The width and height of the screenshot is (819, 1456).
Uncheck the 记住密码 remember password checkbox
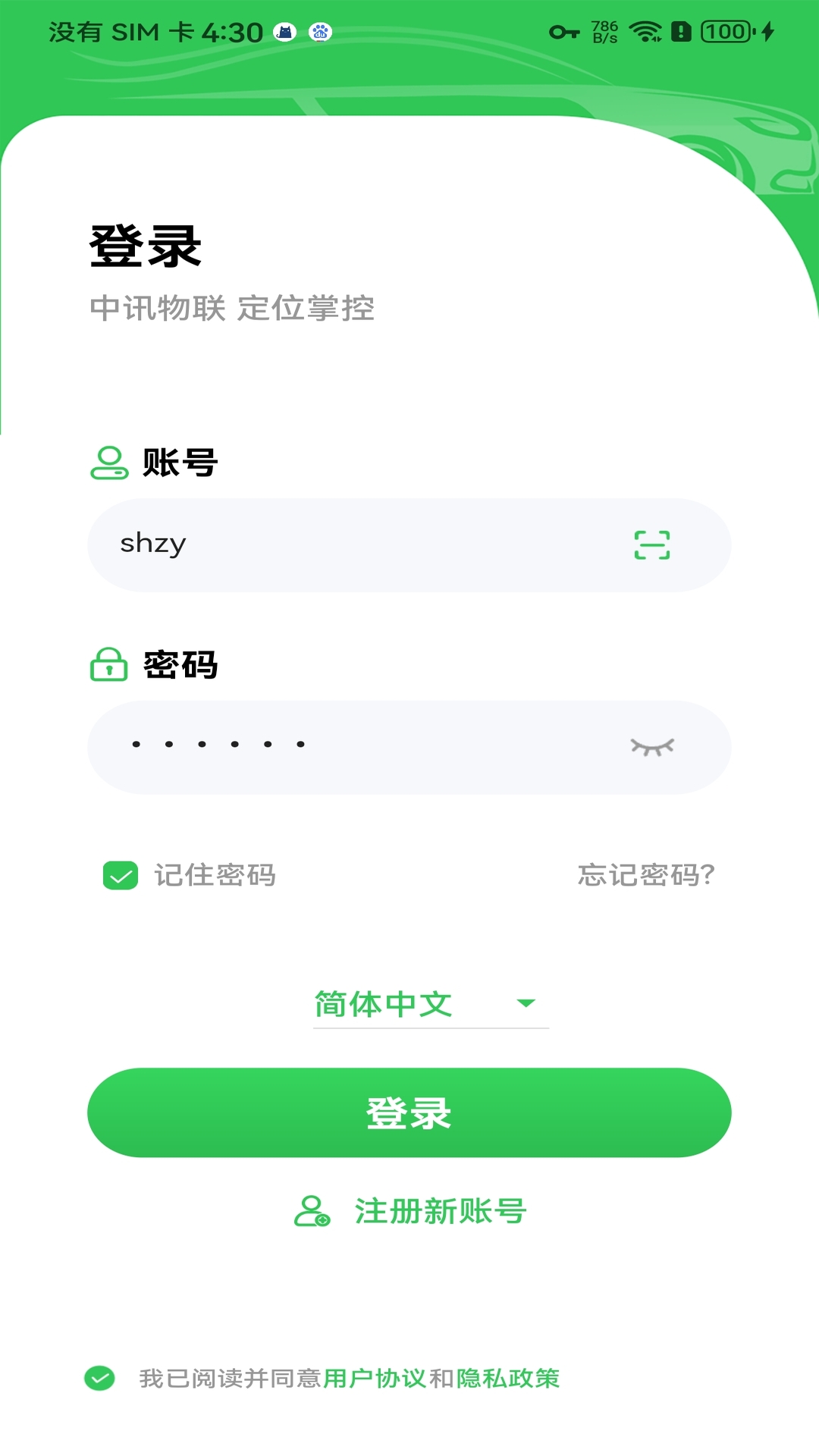pos(120,876)
